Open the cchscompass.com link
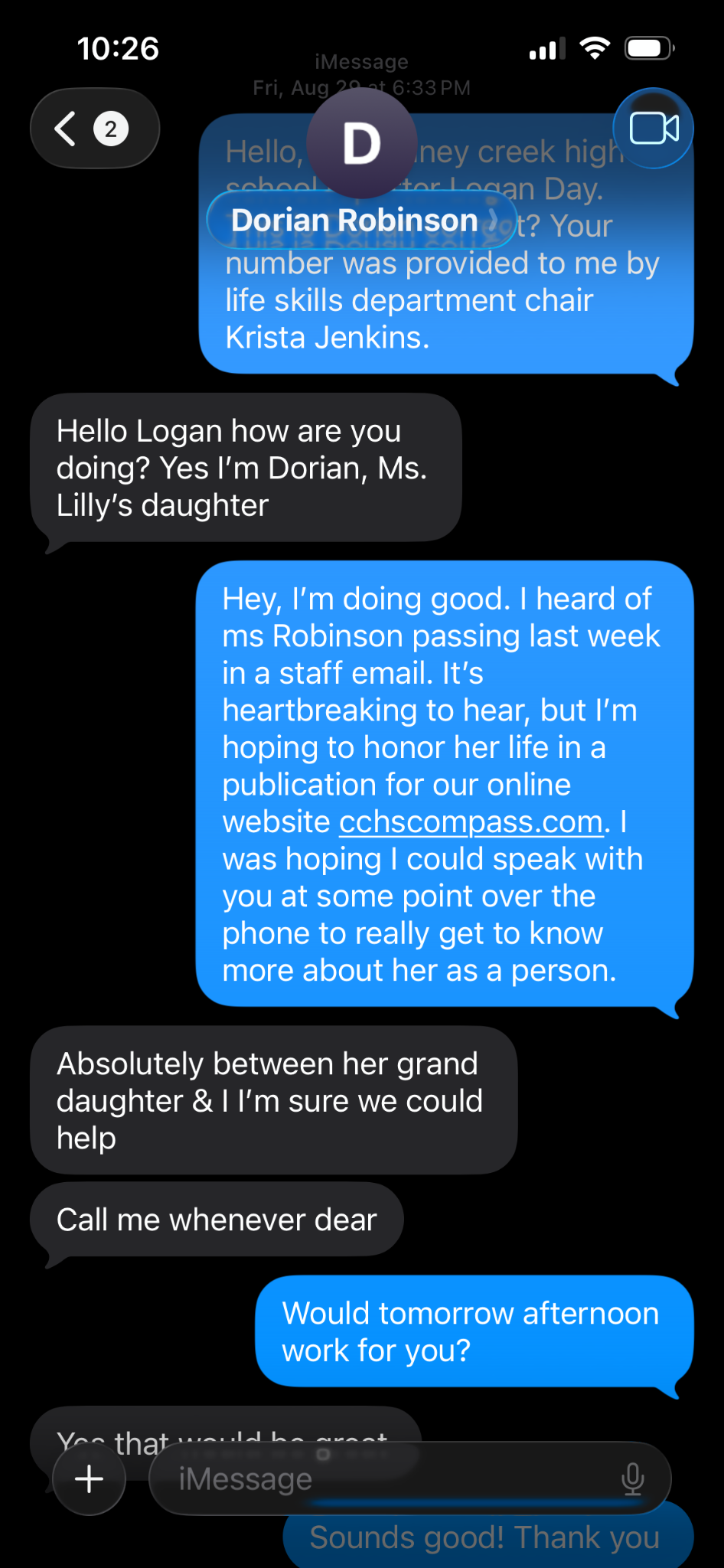The width and height of the screenshot is (724, 1568). click(x=471, y=822)
